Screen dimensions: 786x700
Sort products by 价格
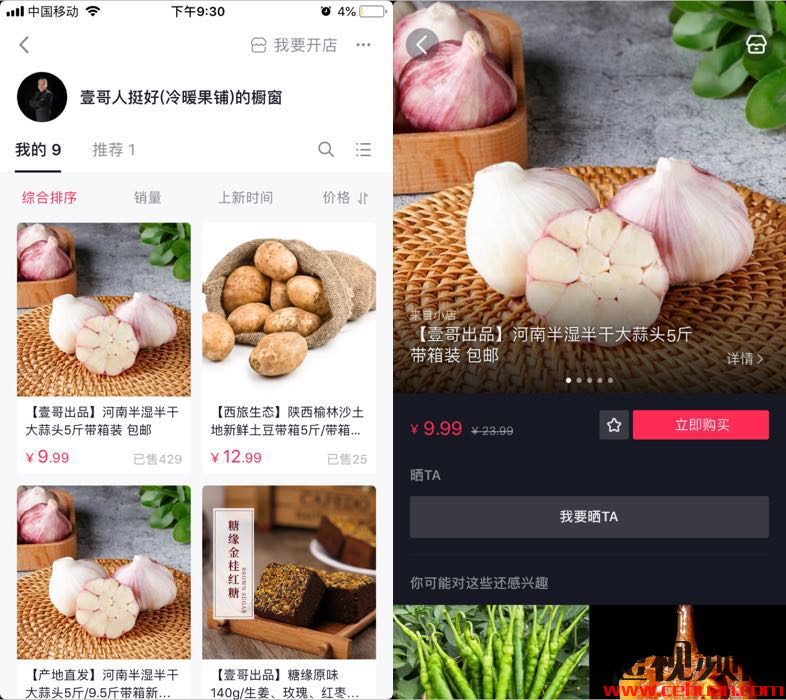click(345, 198)
